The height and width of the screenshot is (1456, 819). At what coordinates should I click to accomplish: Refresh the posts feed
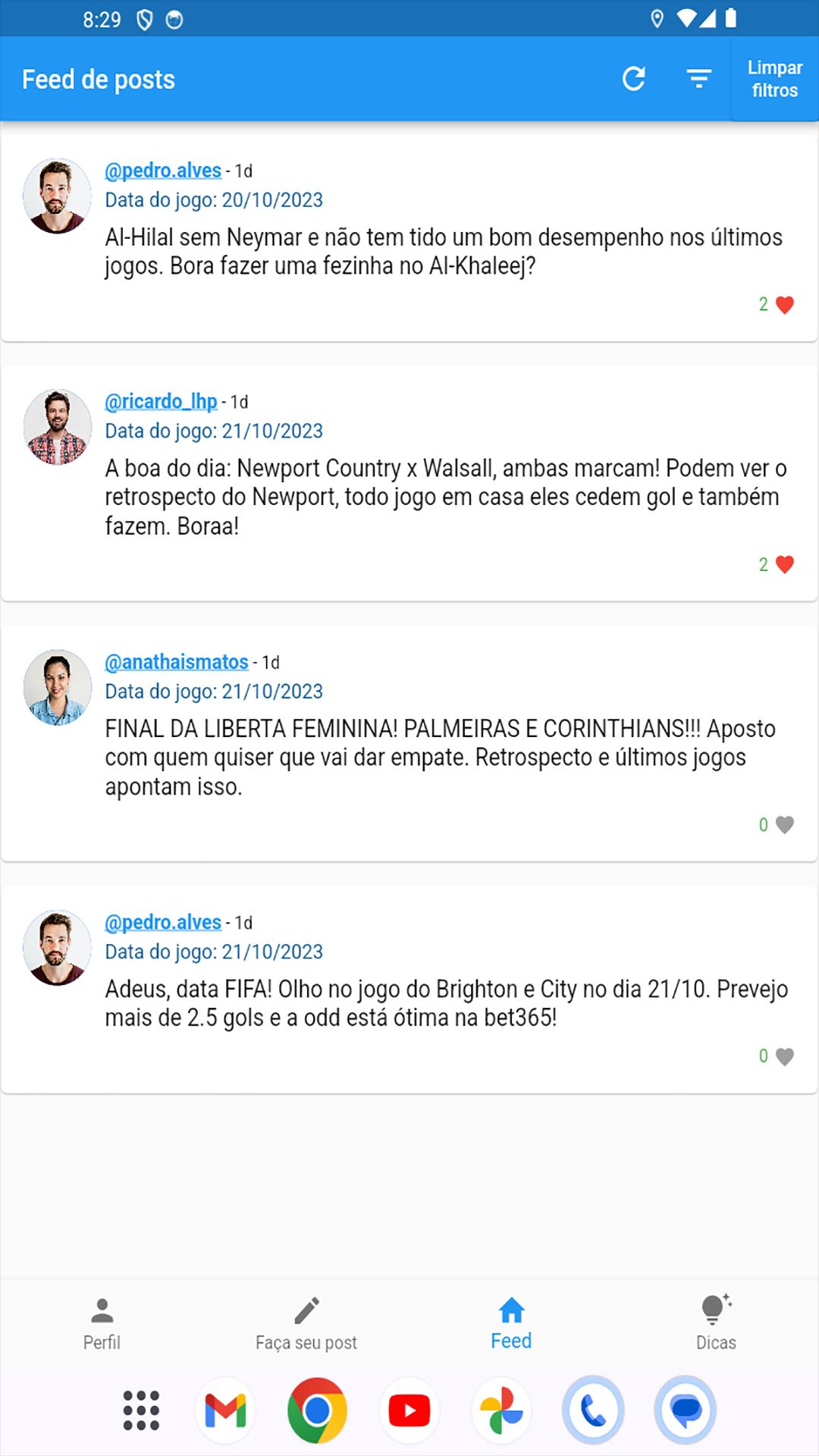pos(633,79)
